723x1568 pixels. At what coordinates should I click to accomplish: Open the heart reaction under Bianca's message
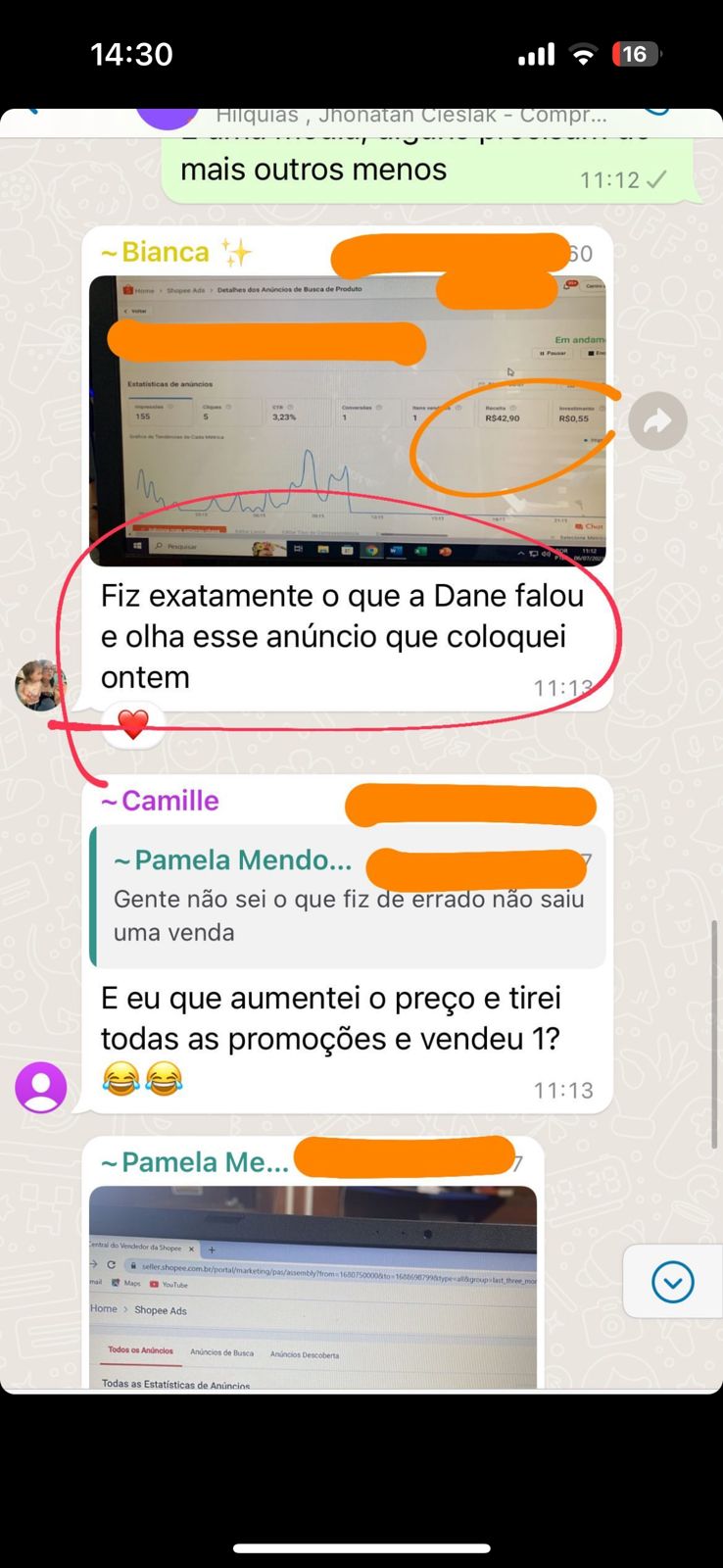click(x=133, y=725)
